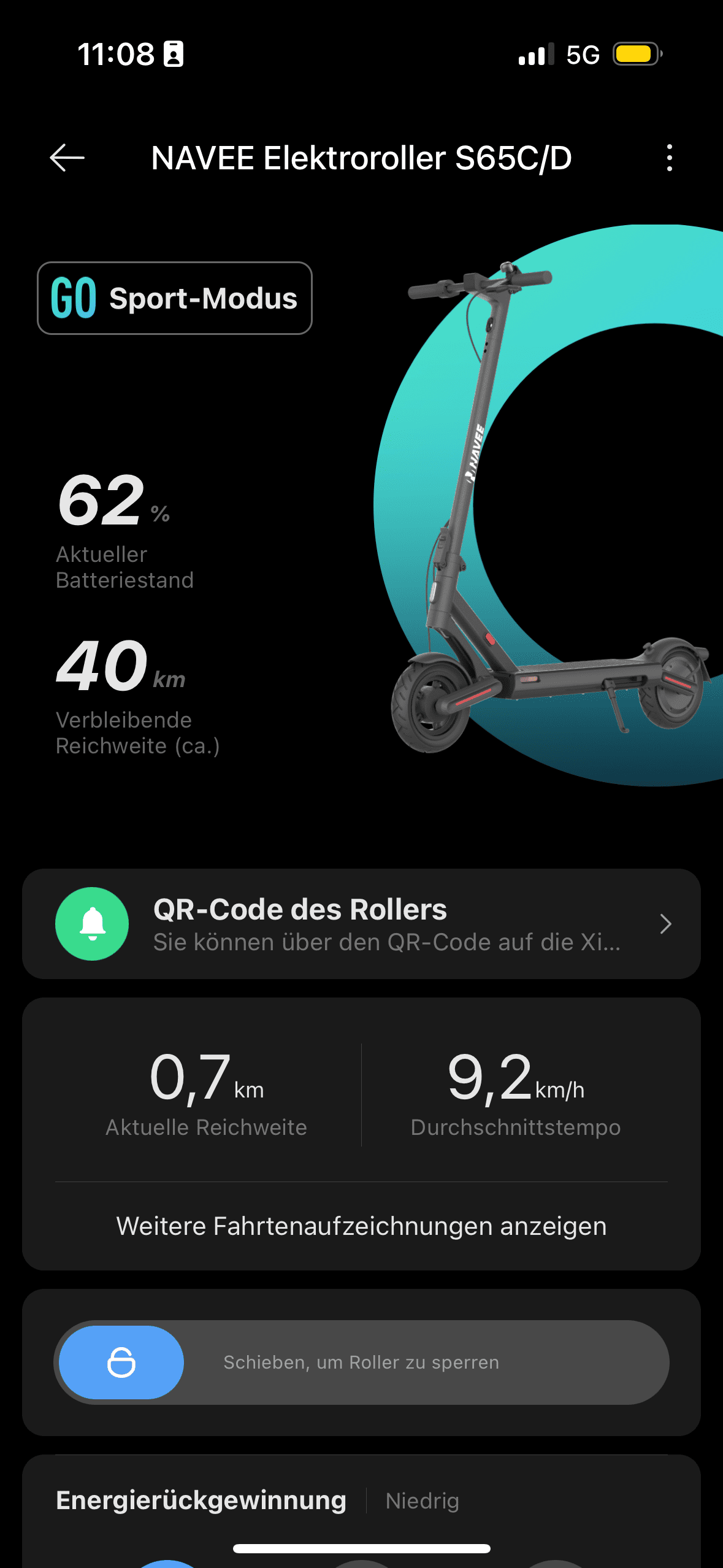
Task: Open QR-Code des Rollers card
Action: (361, 924)
